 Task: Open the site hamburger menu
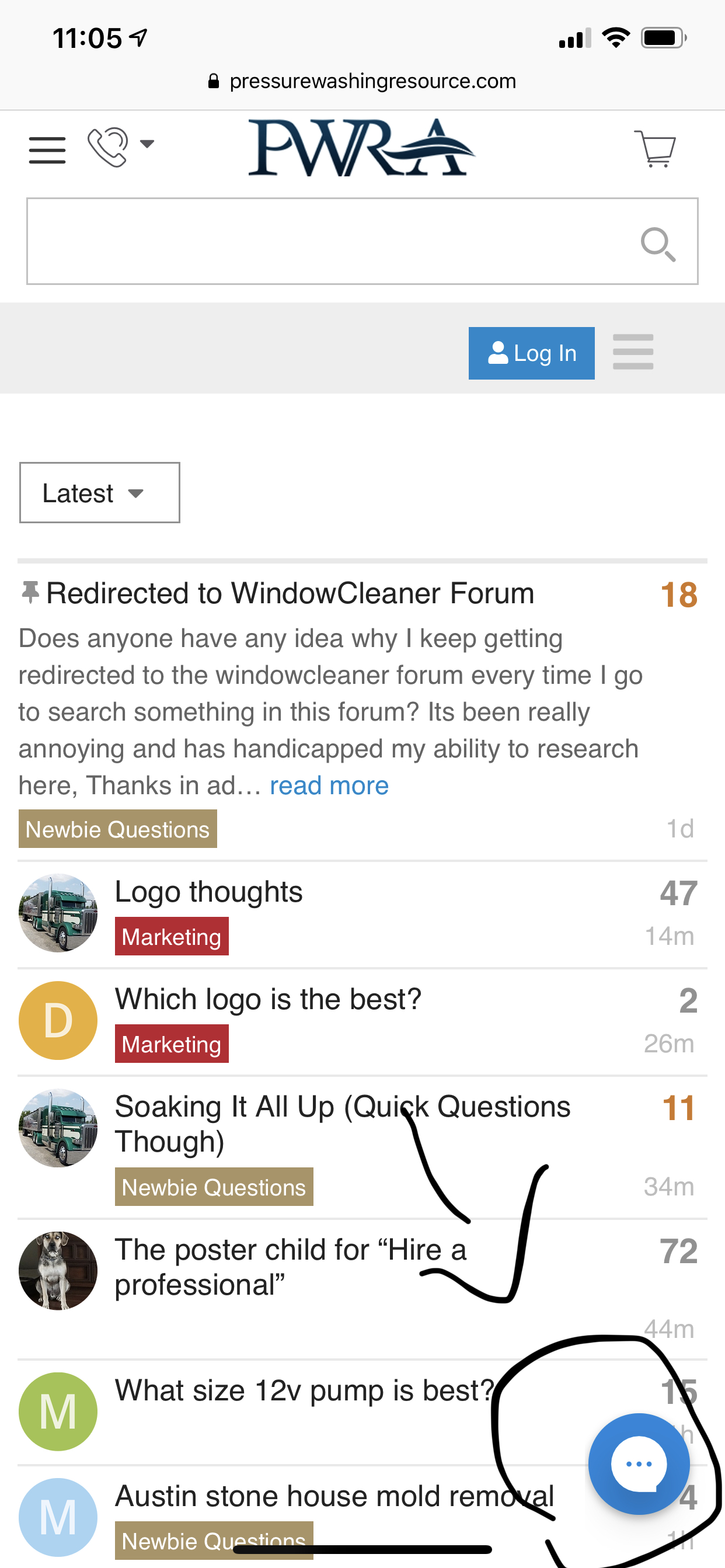(x=47, y=150)
